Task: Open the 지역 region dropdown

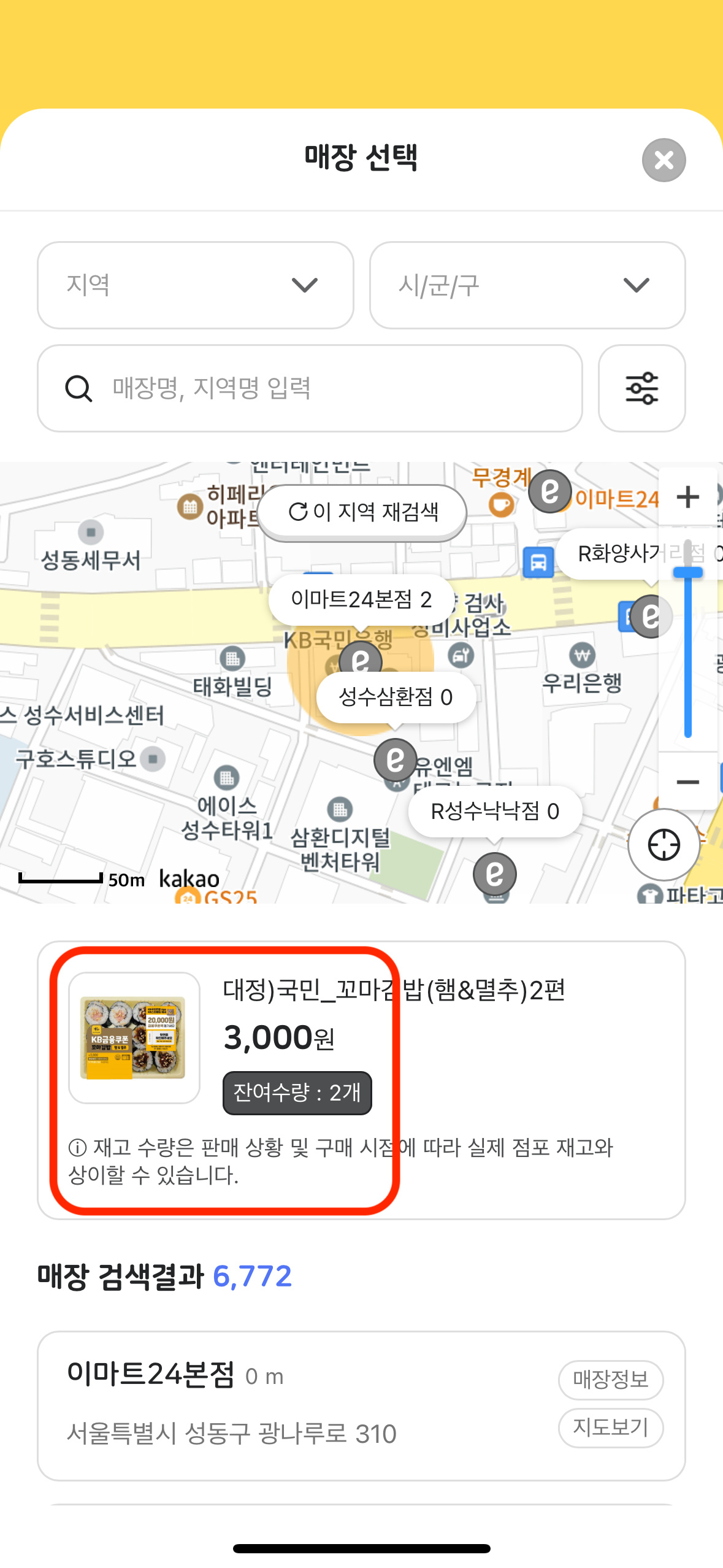Action: (195, 286)
